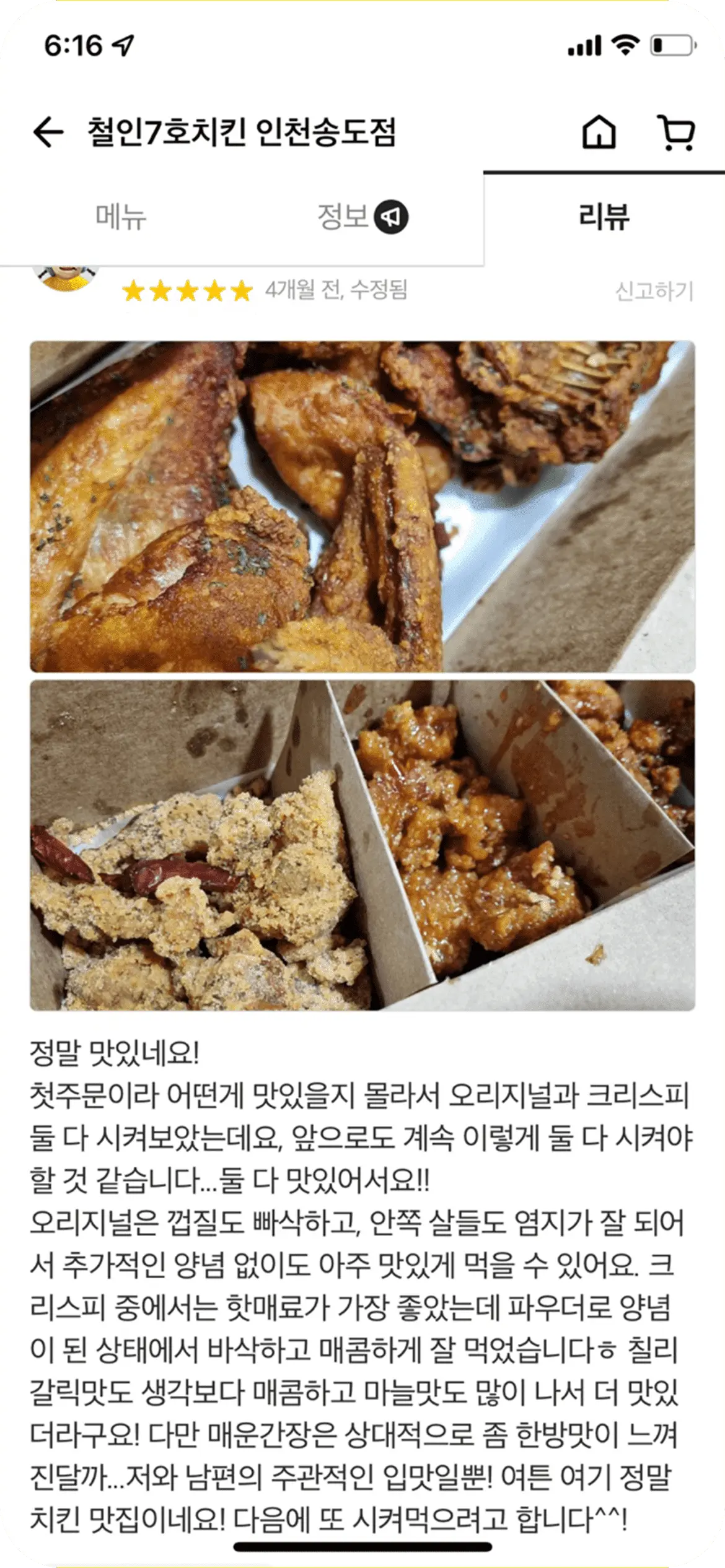Open the shopping cart

676,132
